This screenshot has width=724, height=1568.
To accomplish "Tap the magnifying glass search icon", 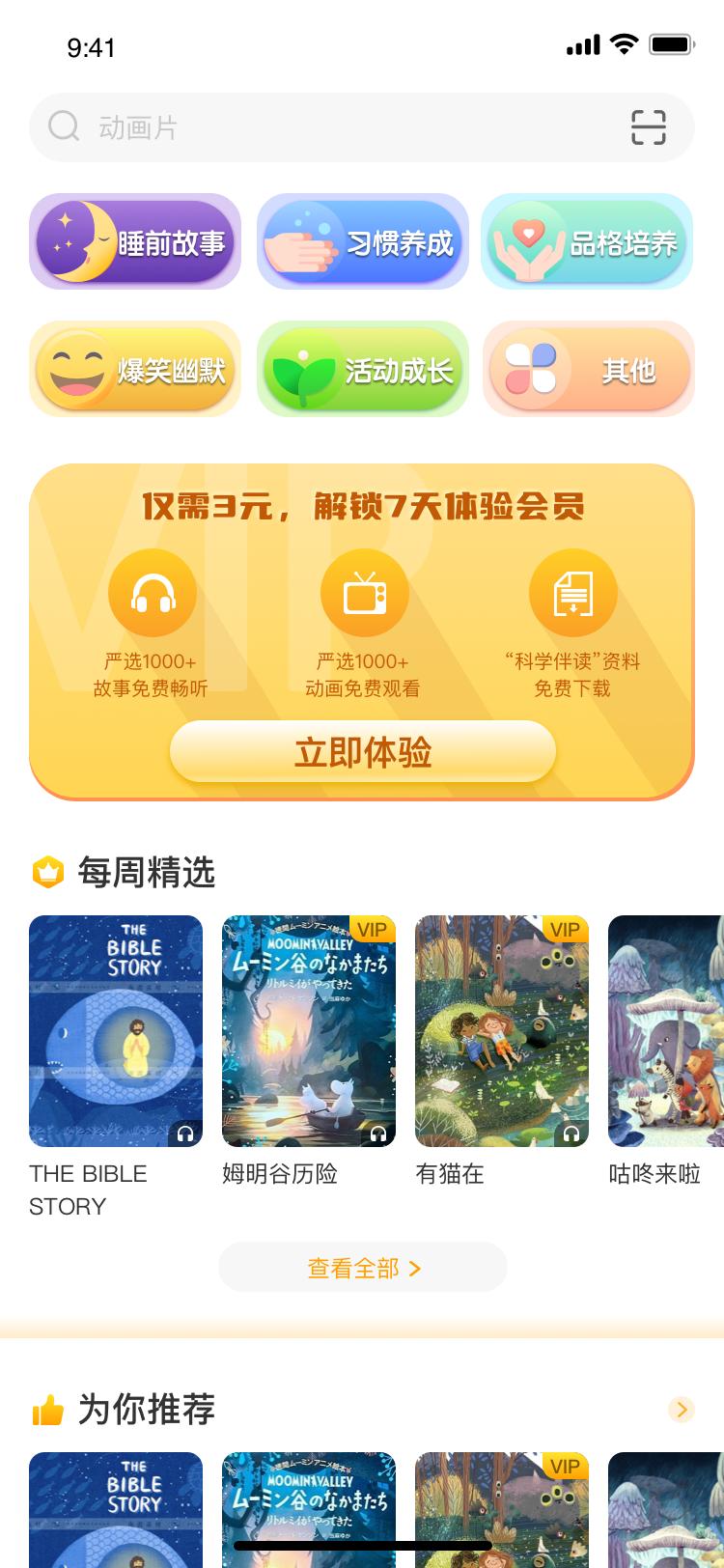I will tap(62, 126).
